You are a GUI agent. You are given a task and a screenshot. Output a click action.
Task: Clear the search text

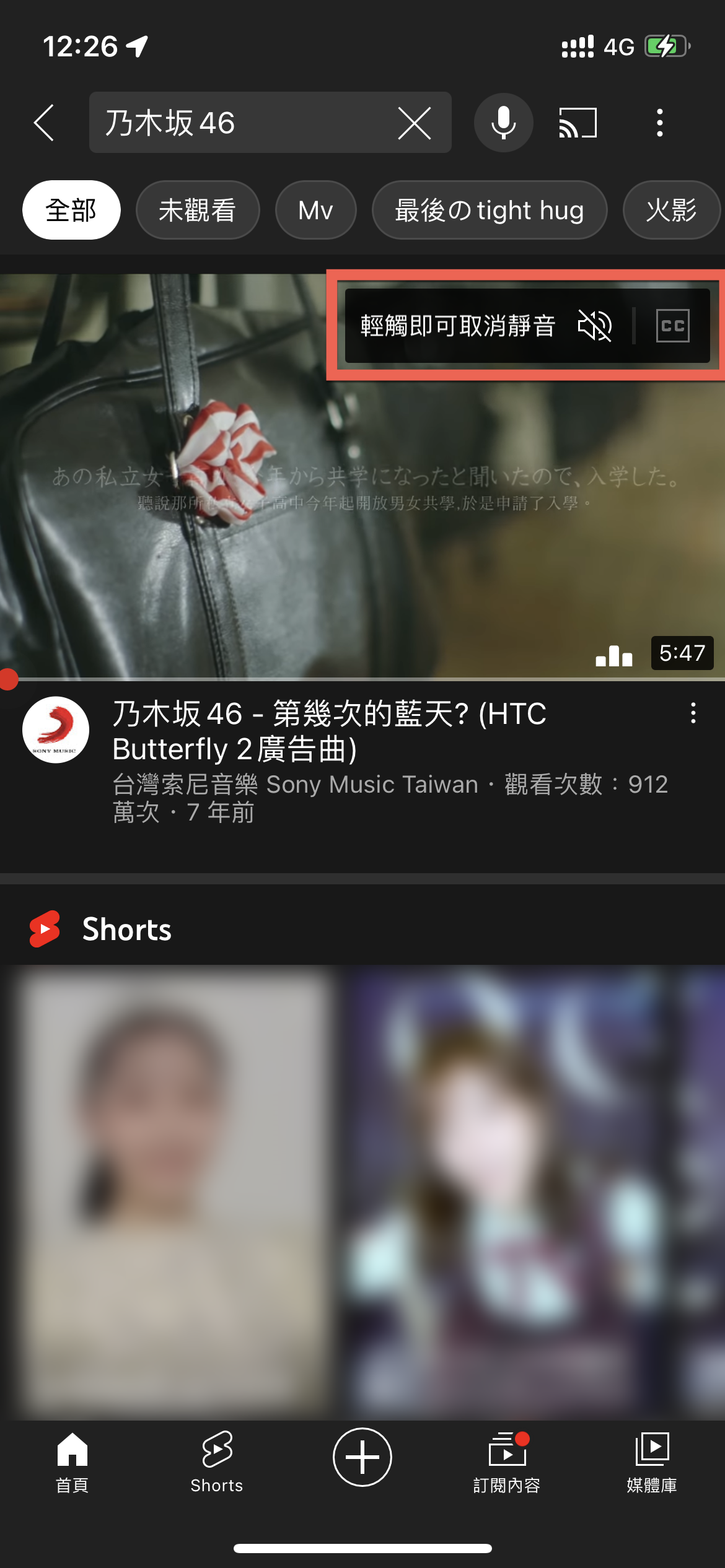414,123
